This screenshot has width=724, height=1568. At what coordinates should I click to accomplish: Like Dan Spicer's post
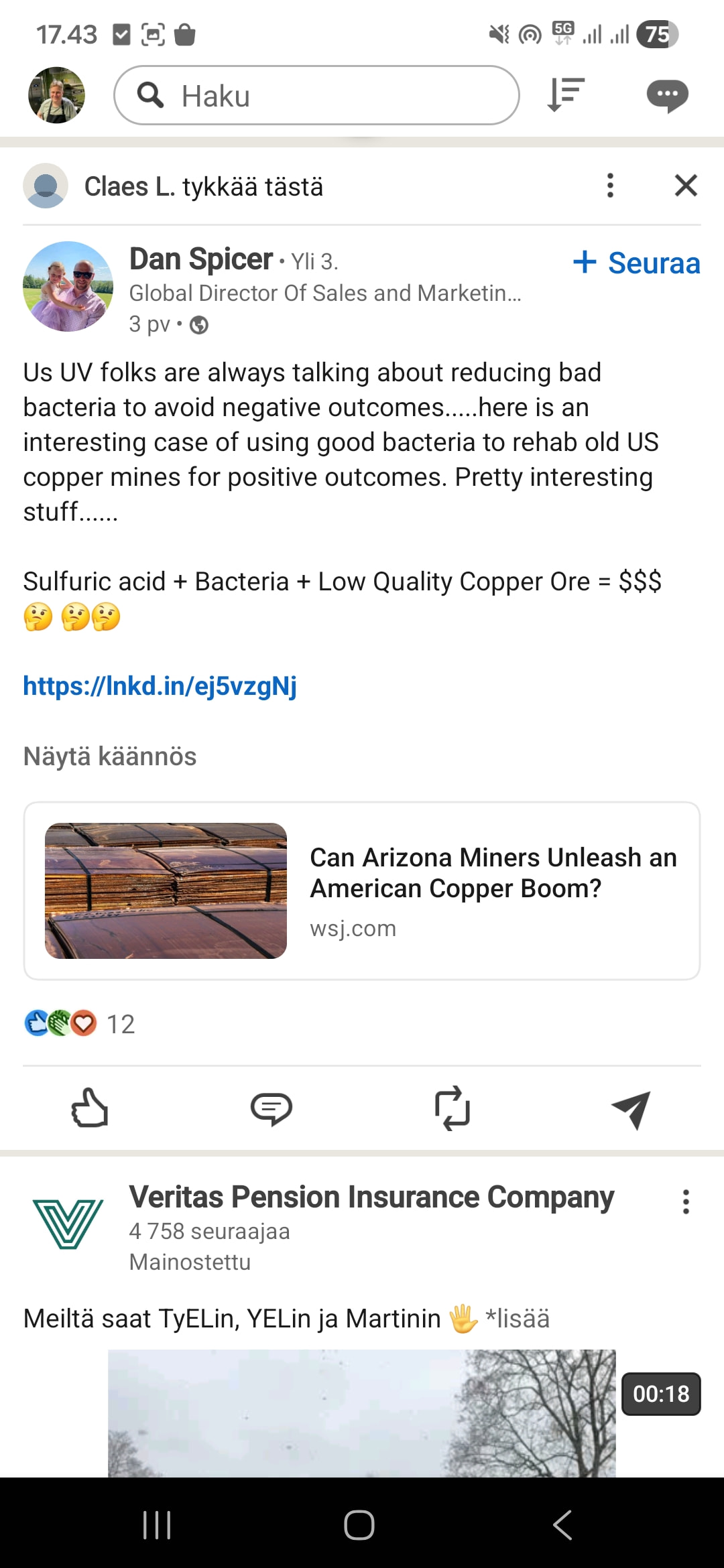(90, 1108)
